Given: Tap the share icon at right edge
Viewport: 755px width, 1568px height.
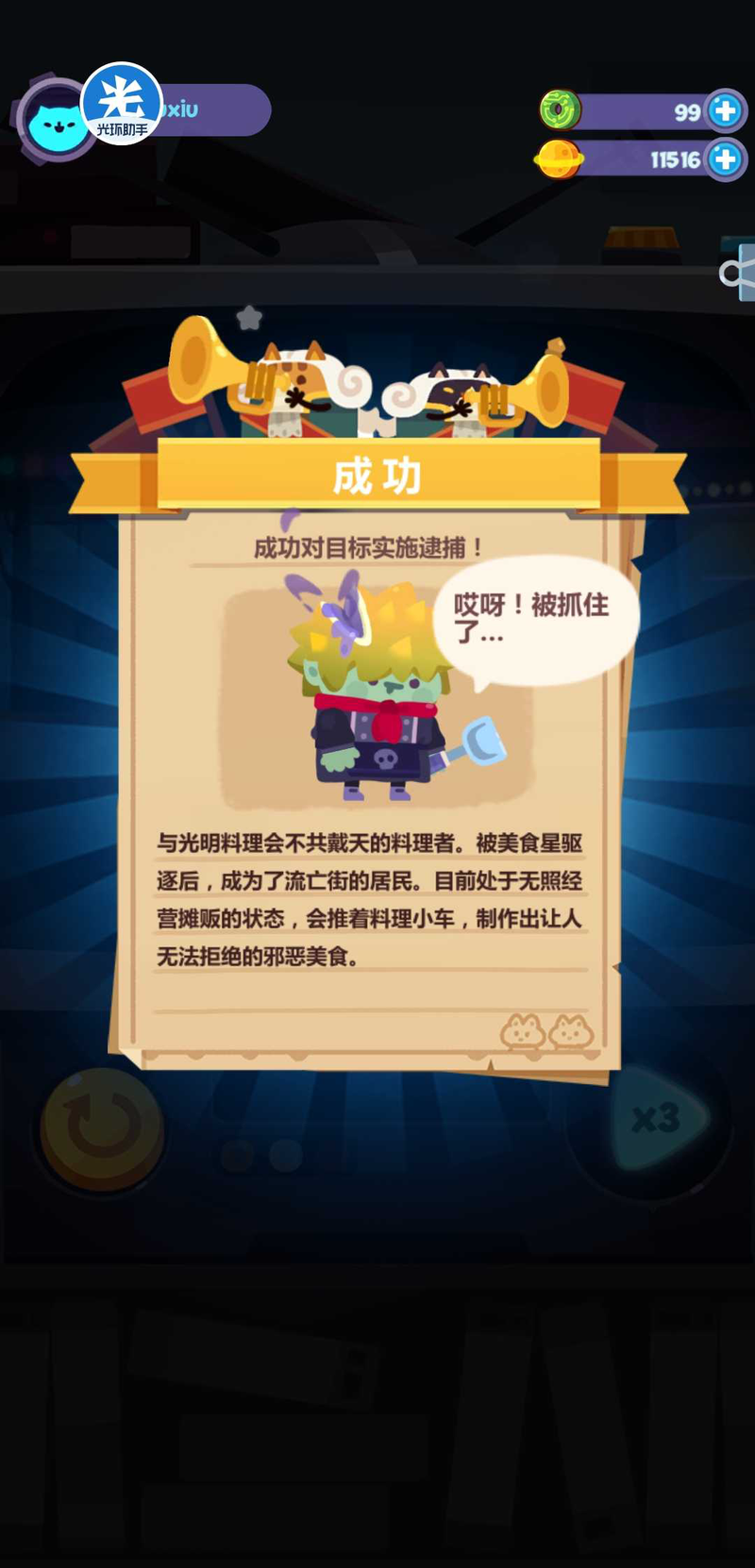Looking at the screenshot, I should point(738,274).
